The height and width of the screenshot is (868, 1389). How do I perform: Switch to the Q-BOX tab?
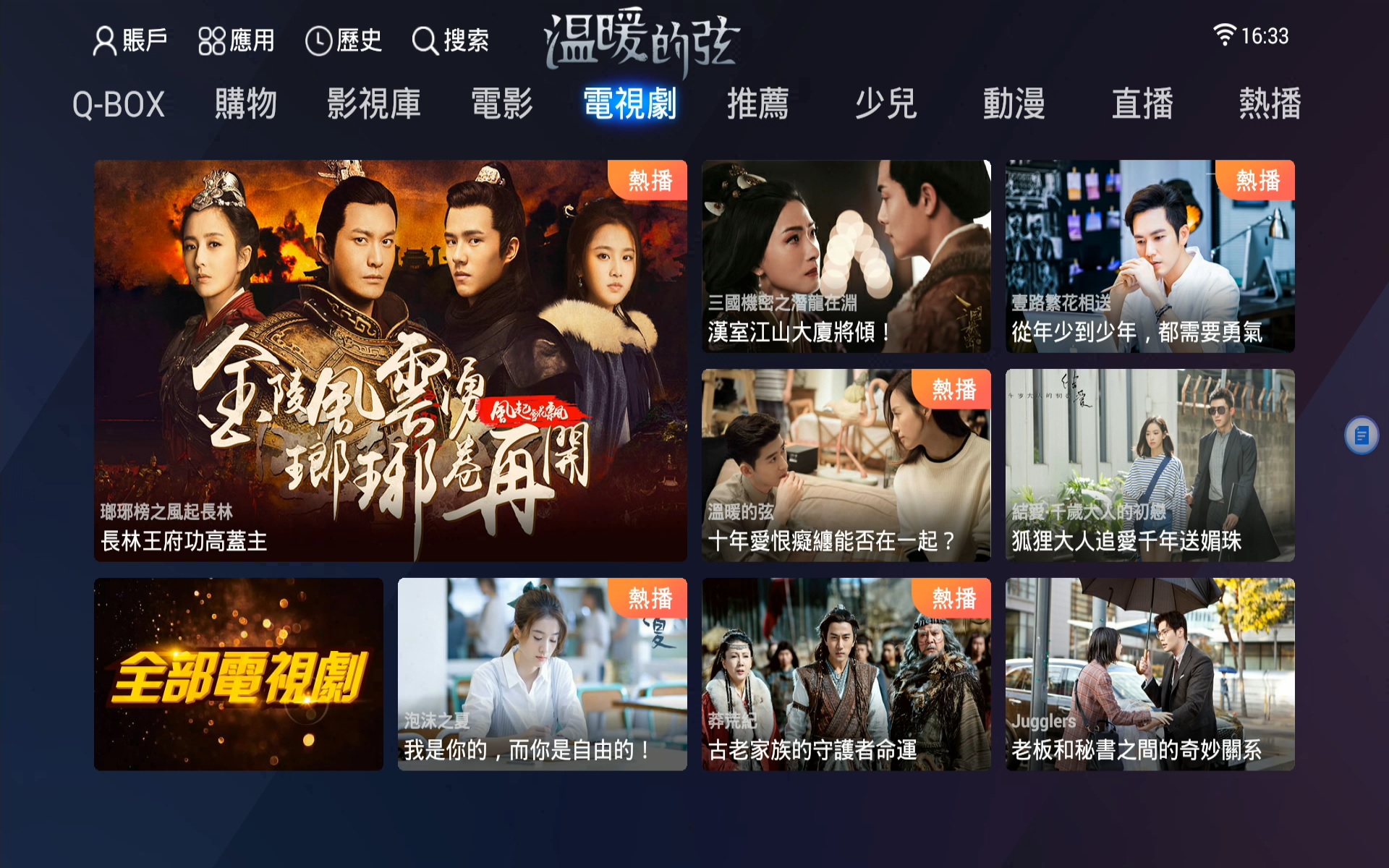pos(119,104)
